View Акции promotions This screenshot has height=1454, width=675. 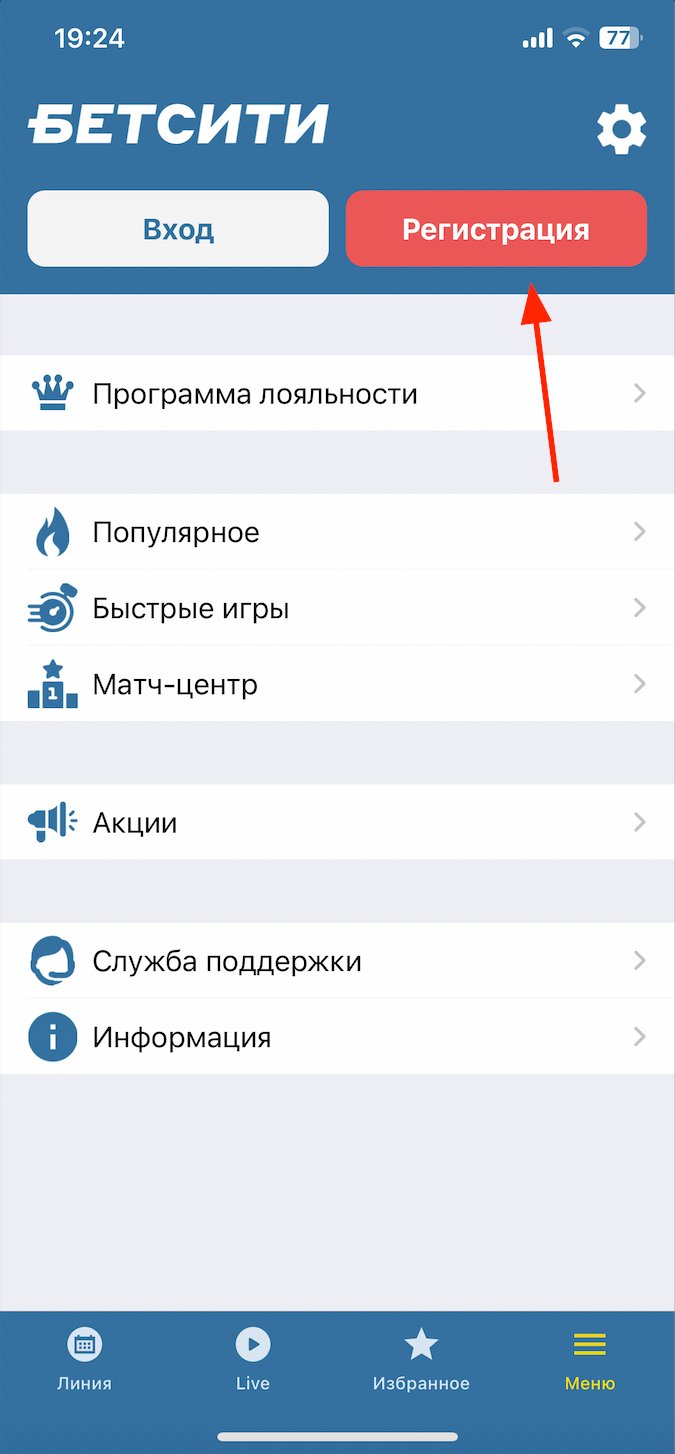pyautogui.click(x=337, y=822)
